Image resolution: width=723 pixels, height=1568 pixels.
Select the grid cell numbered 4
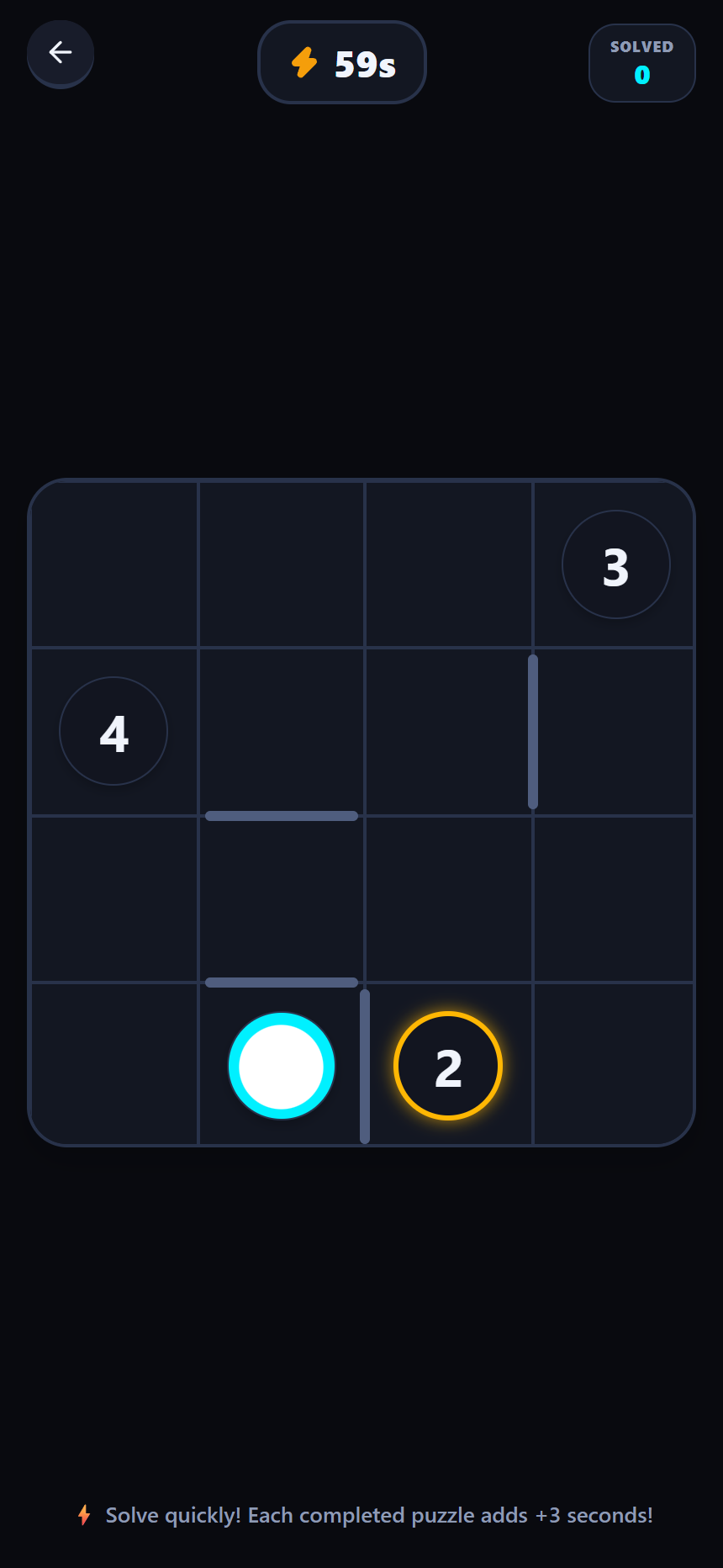(113, 731)
